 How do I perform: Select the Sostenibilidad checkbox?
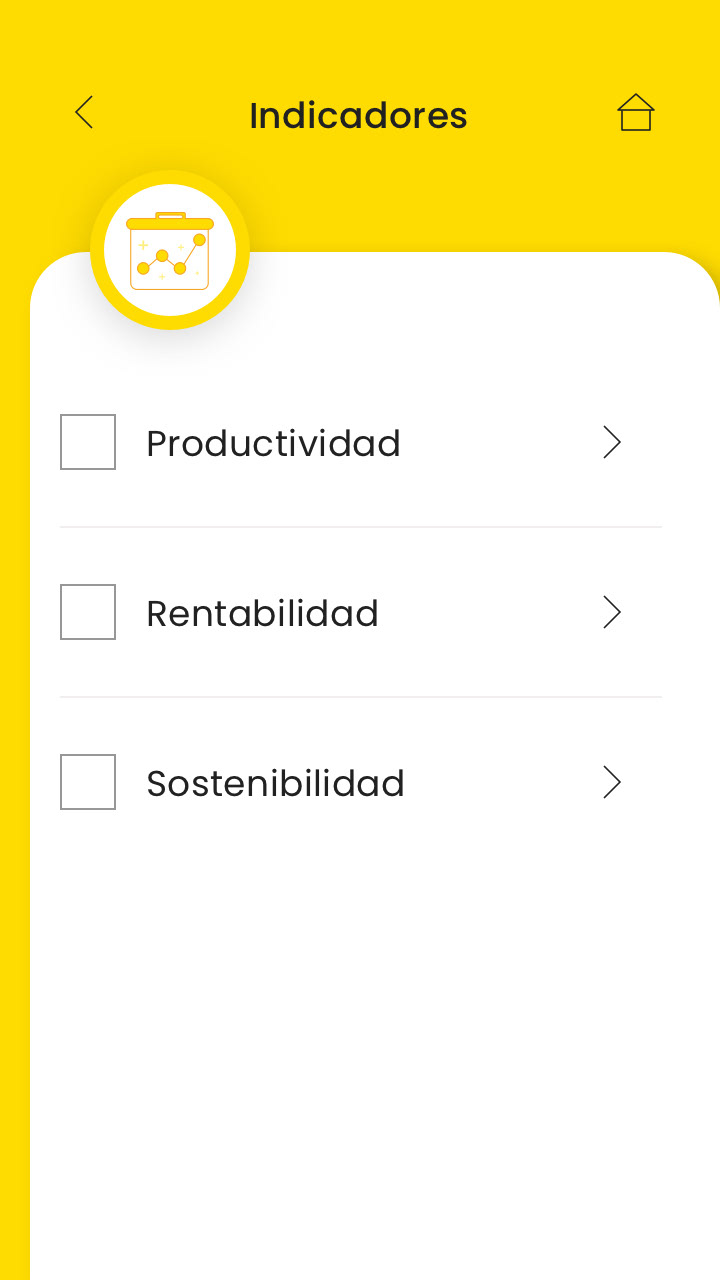[88, 782]
